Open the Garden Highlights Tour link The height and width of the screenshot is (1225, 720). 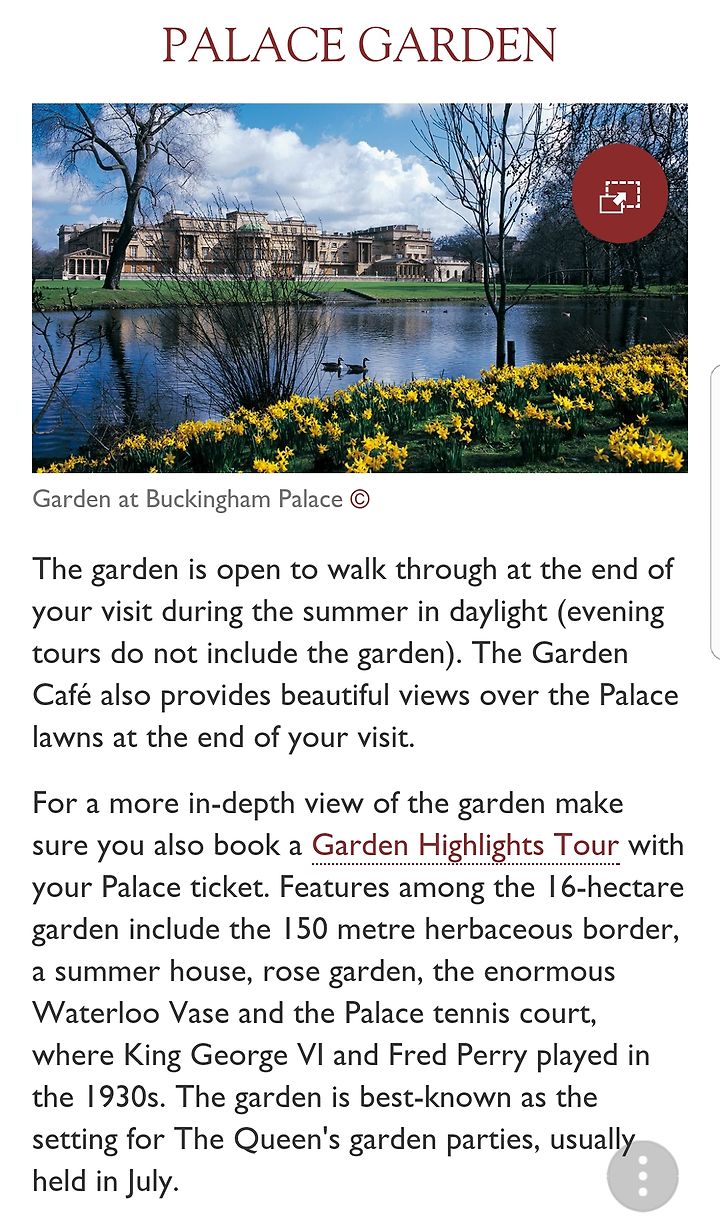[465, 845]
